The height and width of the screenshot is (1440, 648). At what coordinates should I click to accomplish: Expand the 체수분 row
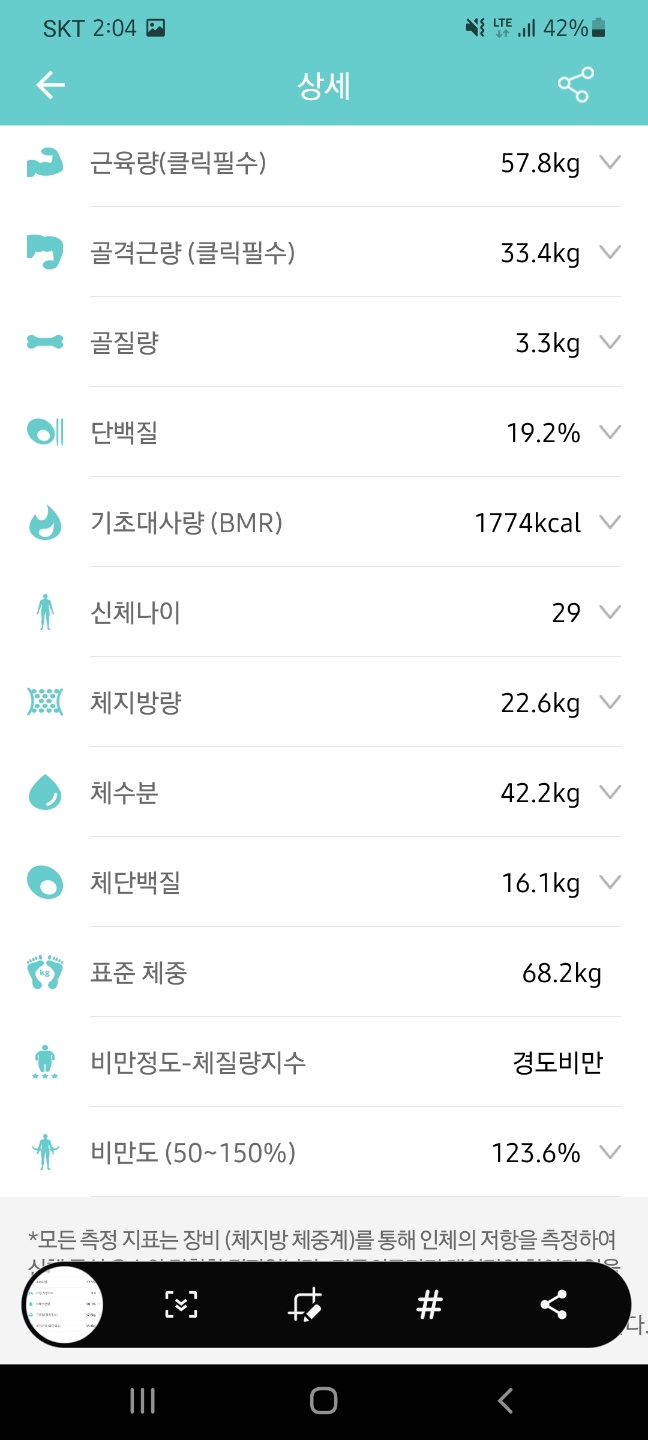click(610, 792)
